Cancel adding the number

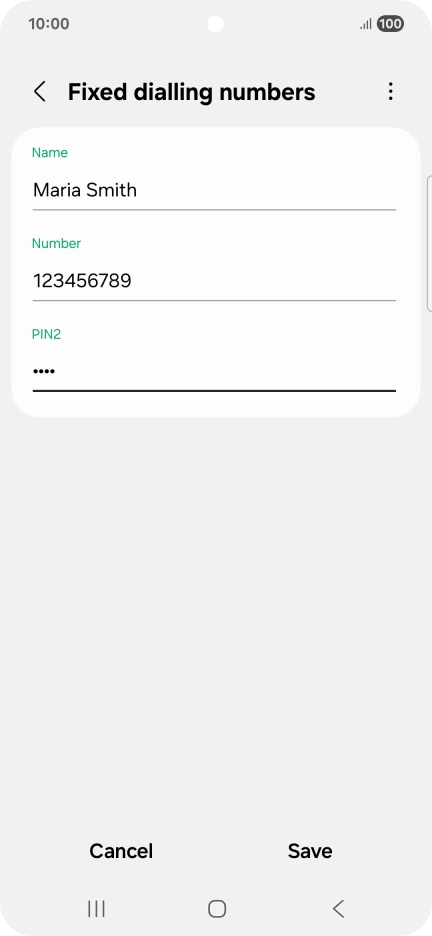tap(121, 851)
